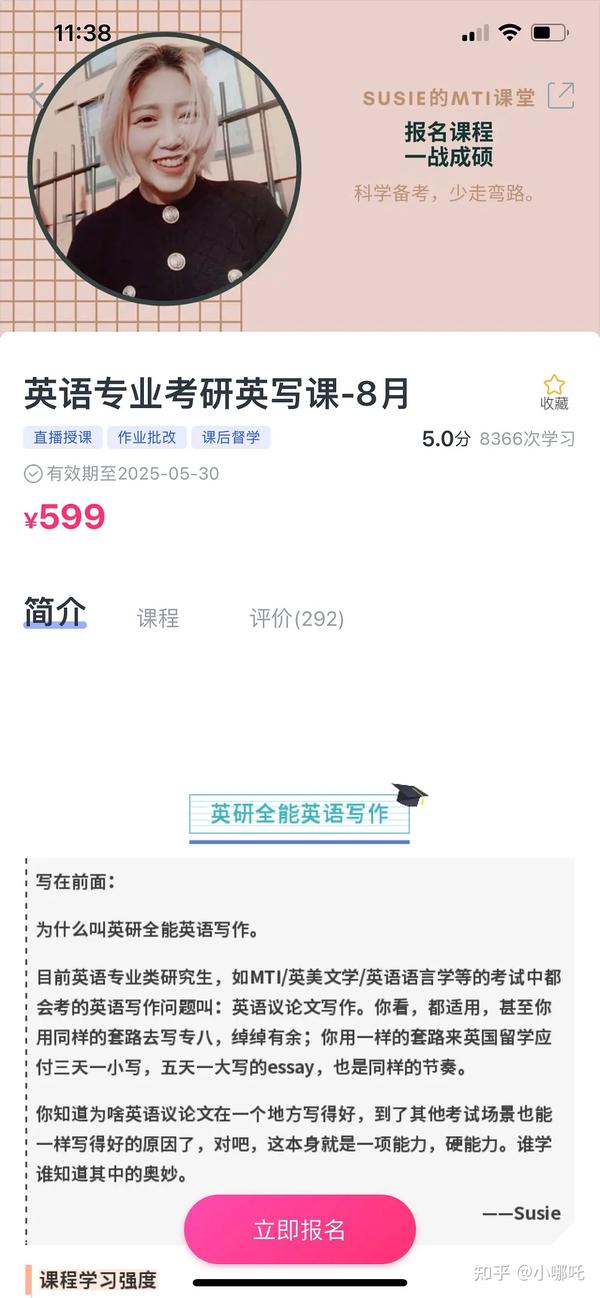Tap 立即报名 to enroll now

point(300,1229)
